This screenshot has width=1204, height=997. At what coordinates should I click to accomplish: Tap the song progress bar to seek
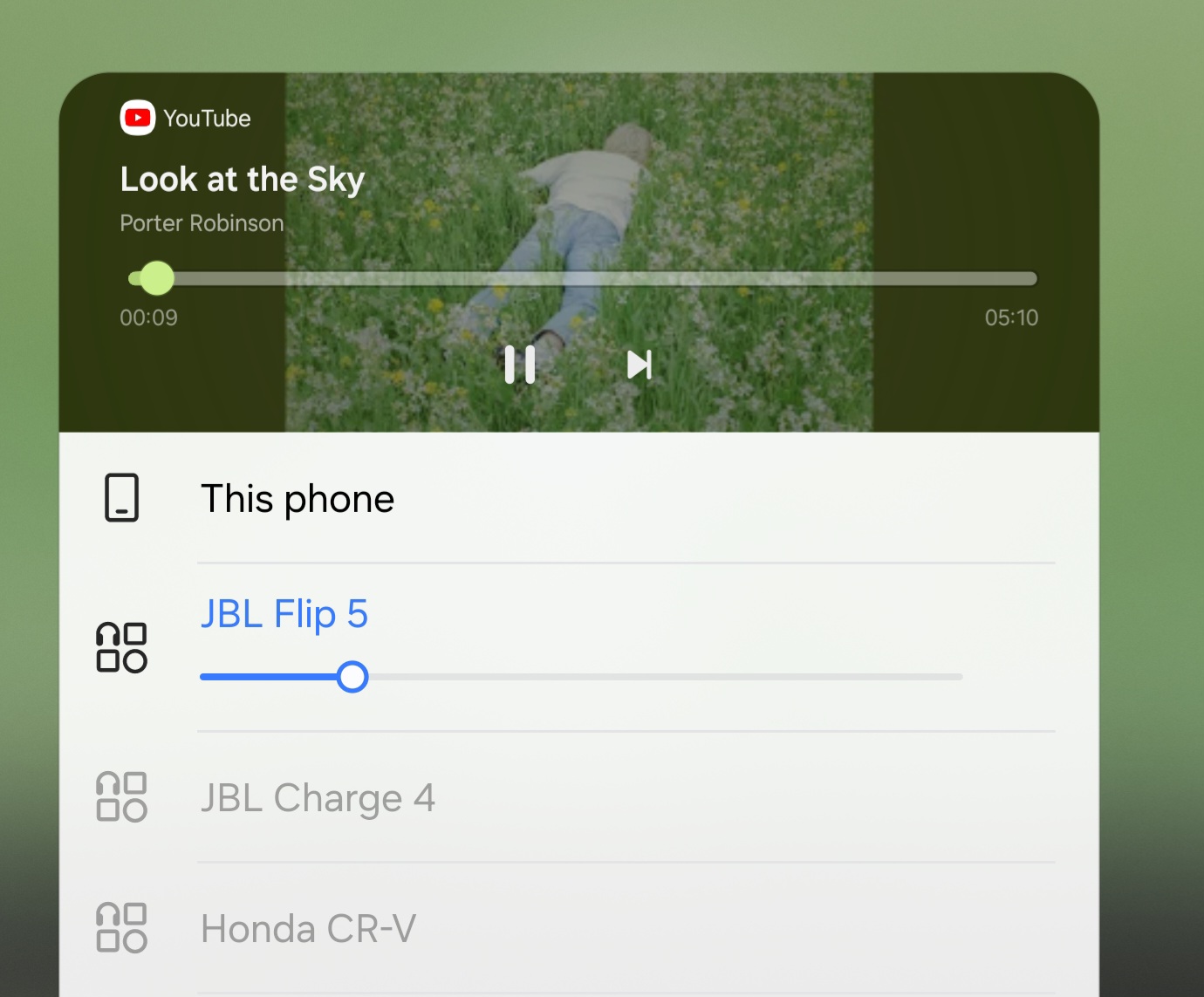click(583, 279)
